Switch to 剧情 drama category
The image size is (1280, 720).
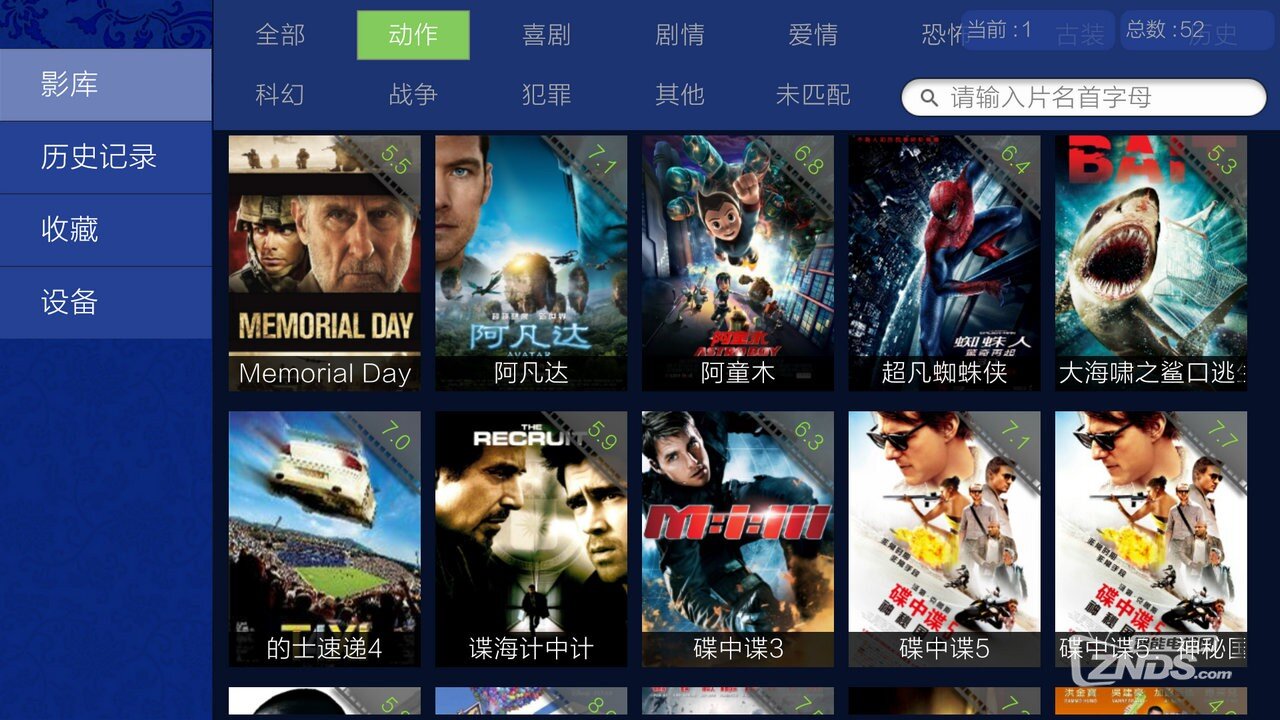click(x=680, y=35)
